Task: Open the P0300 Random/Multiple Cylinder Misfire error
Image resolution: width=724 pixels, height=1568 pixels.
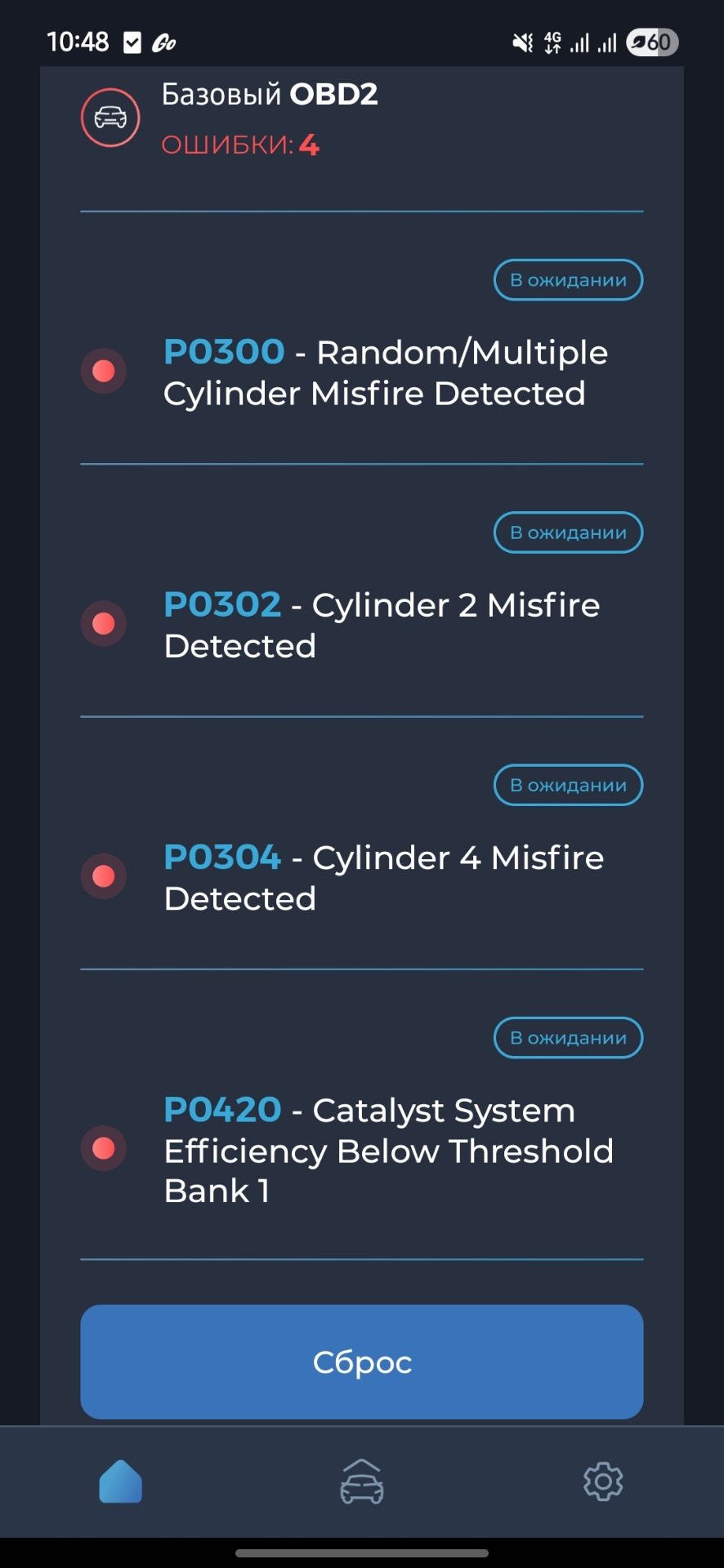Action: point(384,373)
